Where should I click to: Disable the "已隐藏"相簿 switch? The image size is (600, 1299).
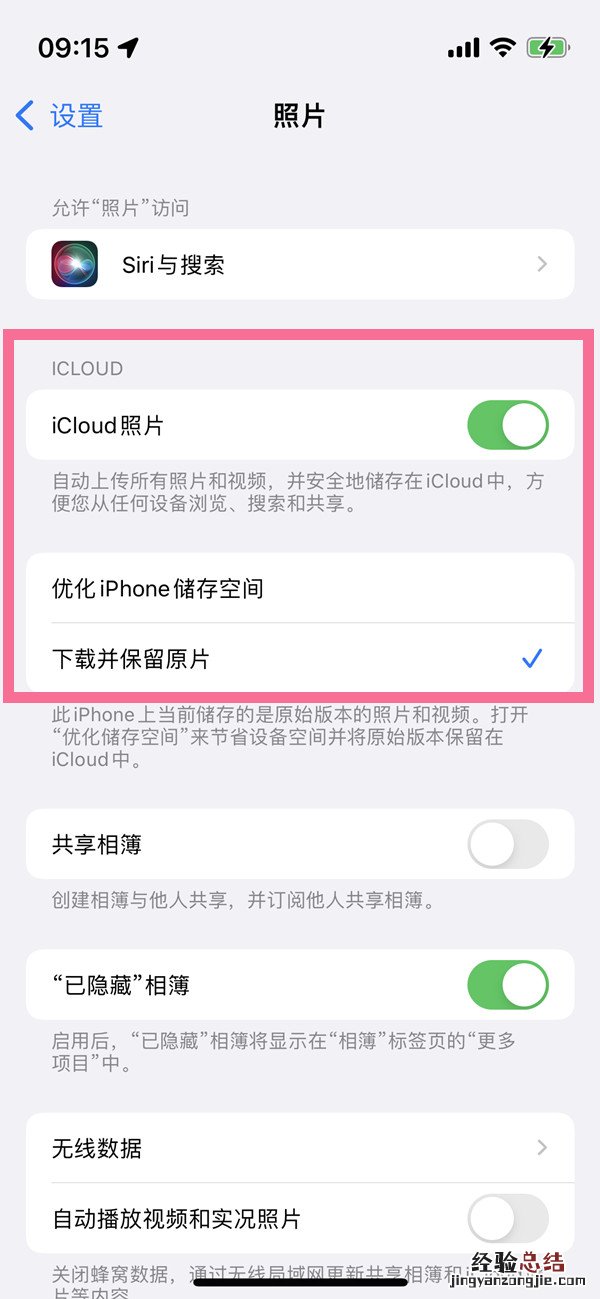(508, 985)
